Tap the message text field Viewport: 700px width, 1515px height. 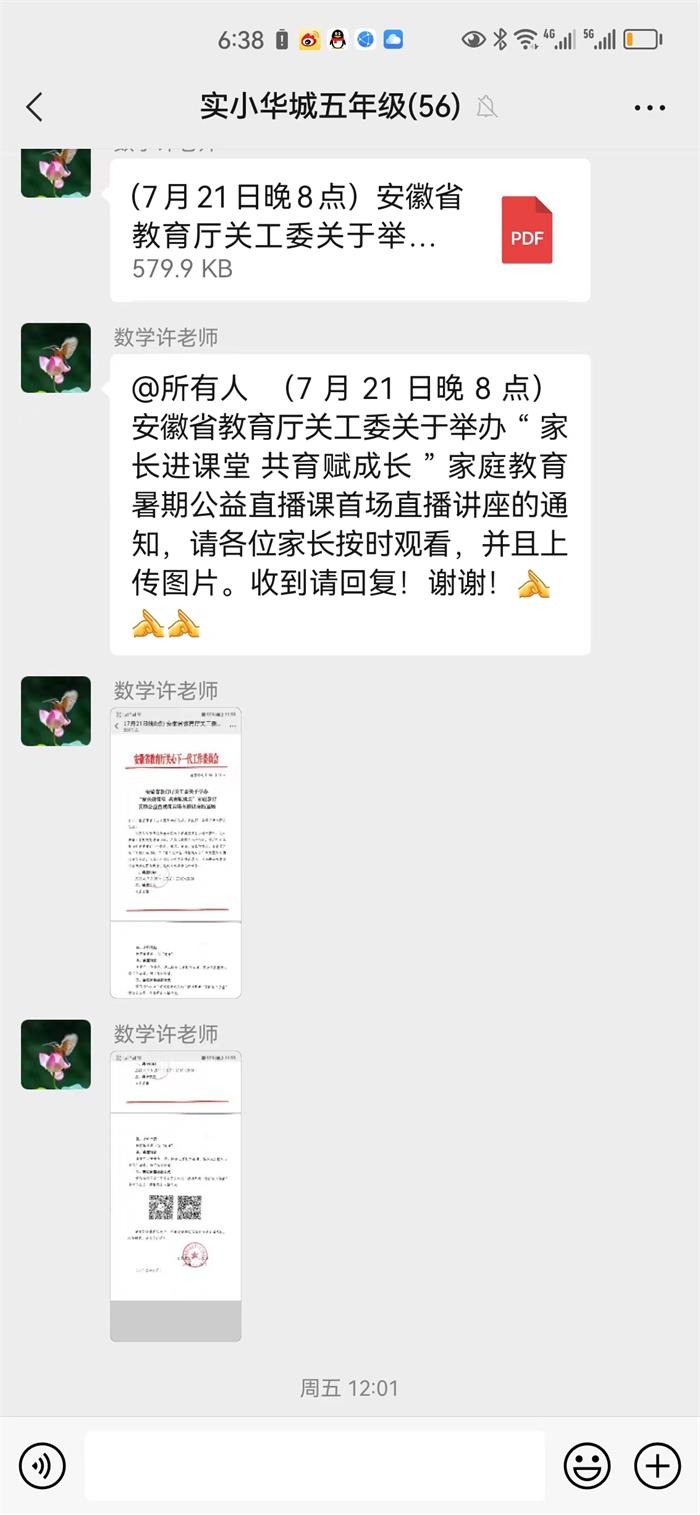click(314, 1466)
